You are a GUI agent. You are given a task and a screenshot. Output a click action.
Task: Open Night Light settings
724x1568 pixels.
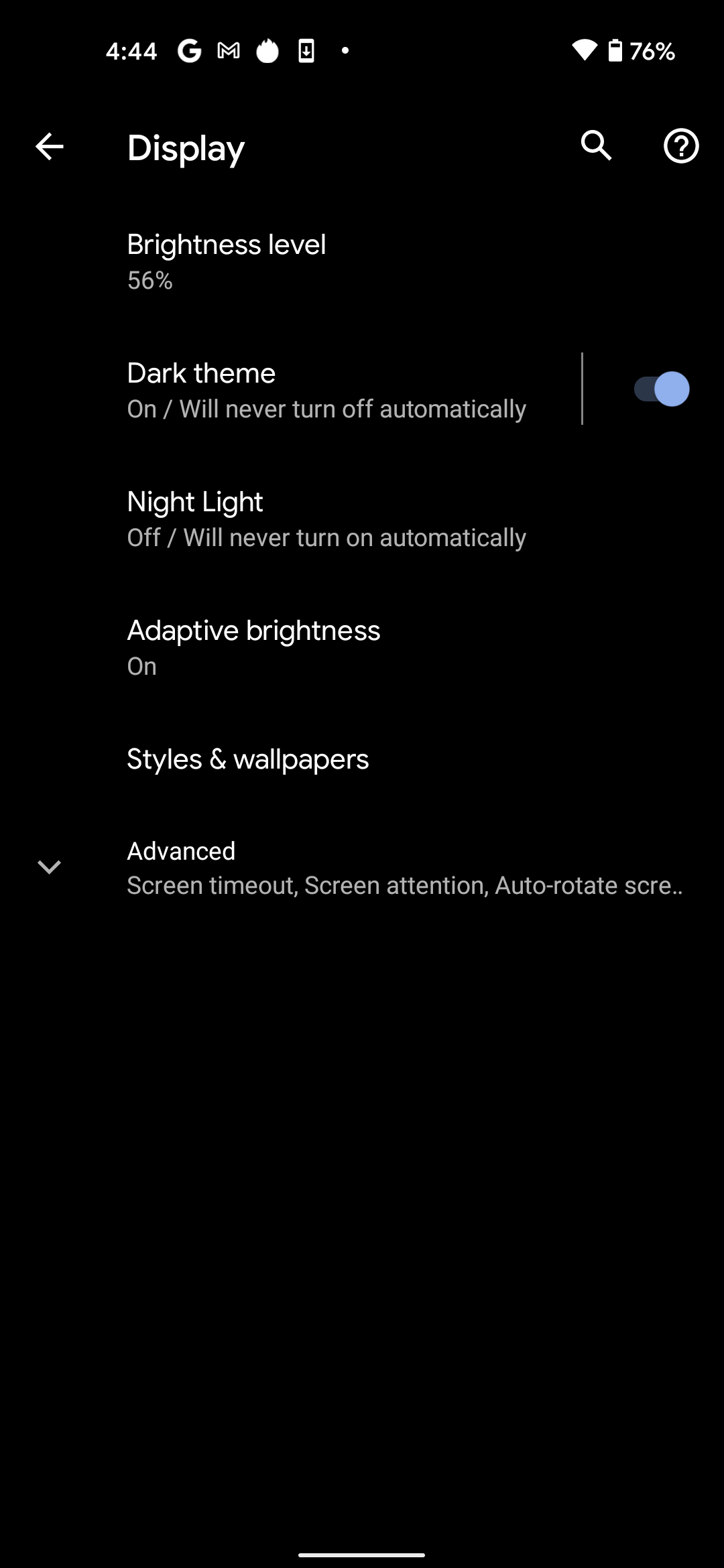tap(362, 518)
